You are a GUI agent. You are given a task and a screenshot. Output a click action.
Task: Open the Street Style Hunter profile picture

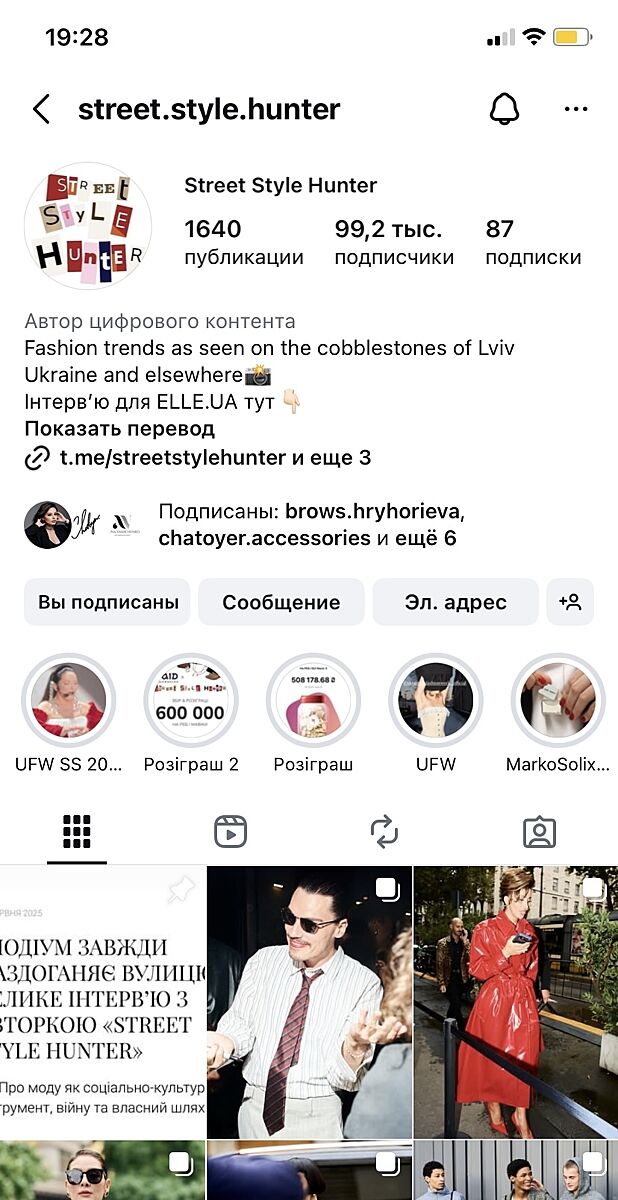coord(88,226)
